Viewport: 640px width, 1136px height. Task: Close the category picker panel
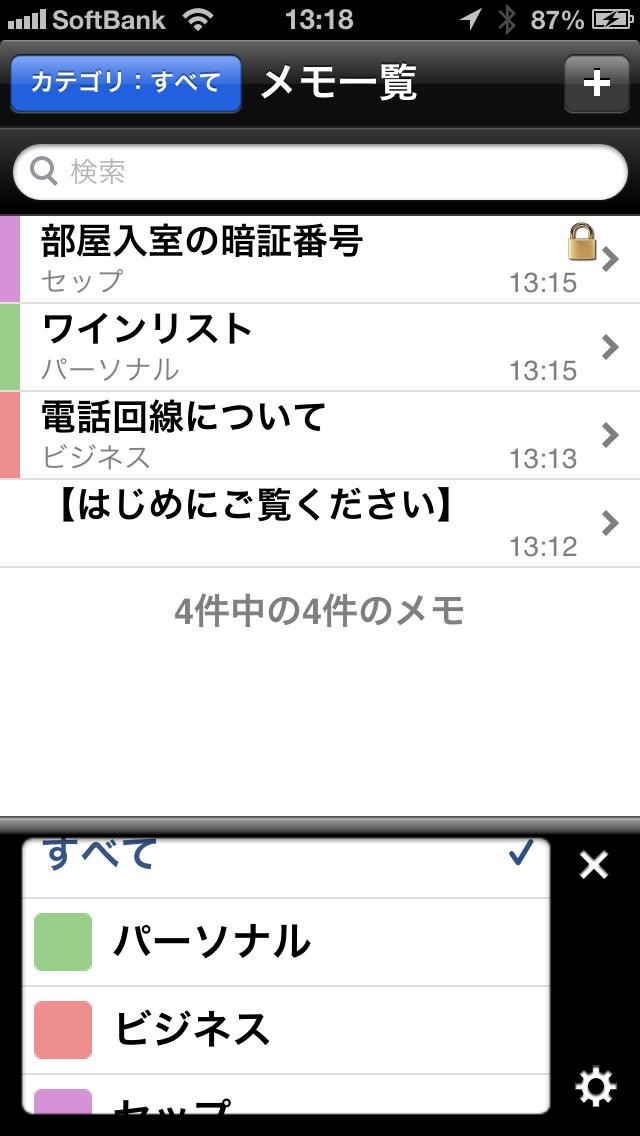(594, 866)
